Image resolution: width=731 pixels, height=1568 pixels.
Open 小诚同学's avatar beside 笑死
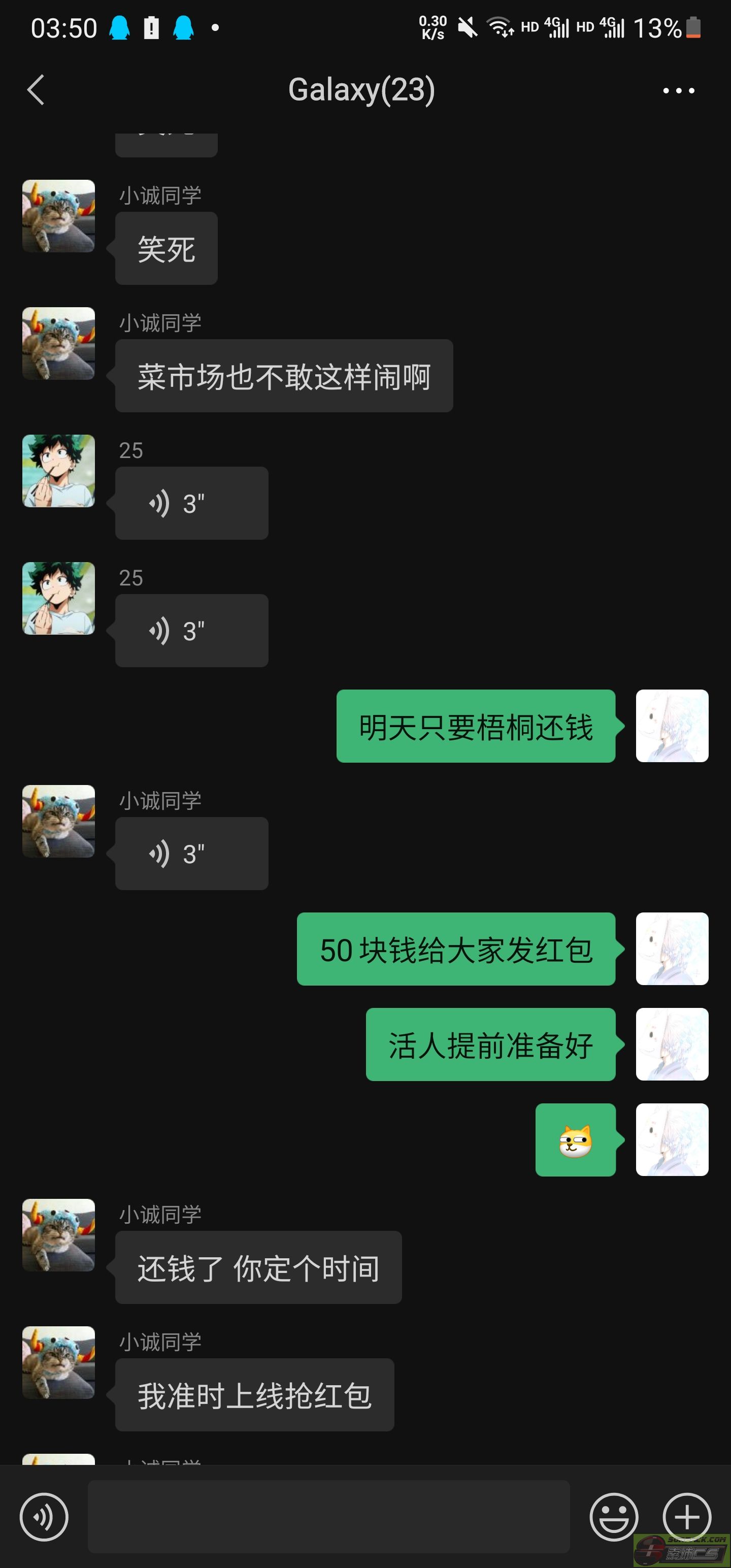(x=58, y=216)
